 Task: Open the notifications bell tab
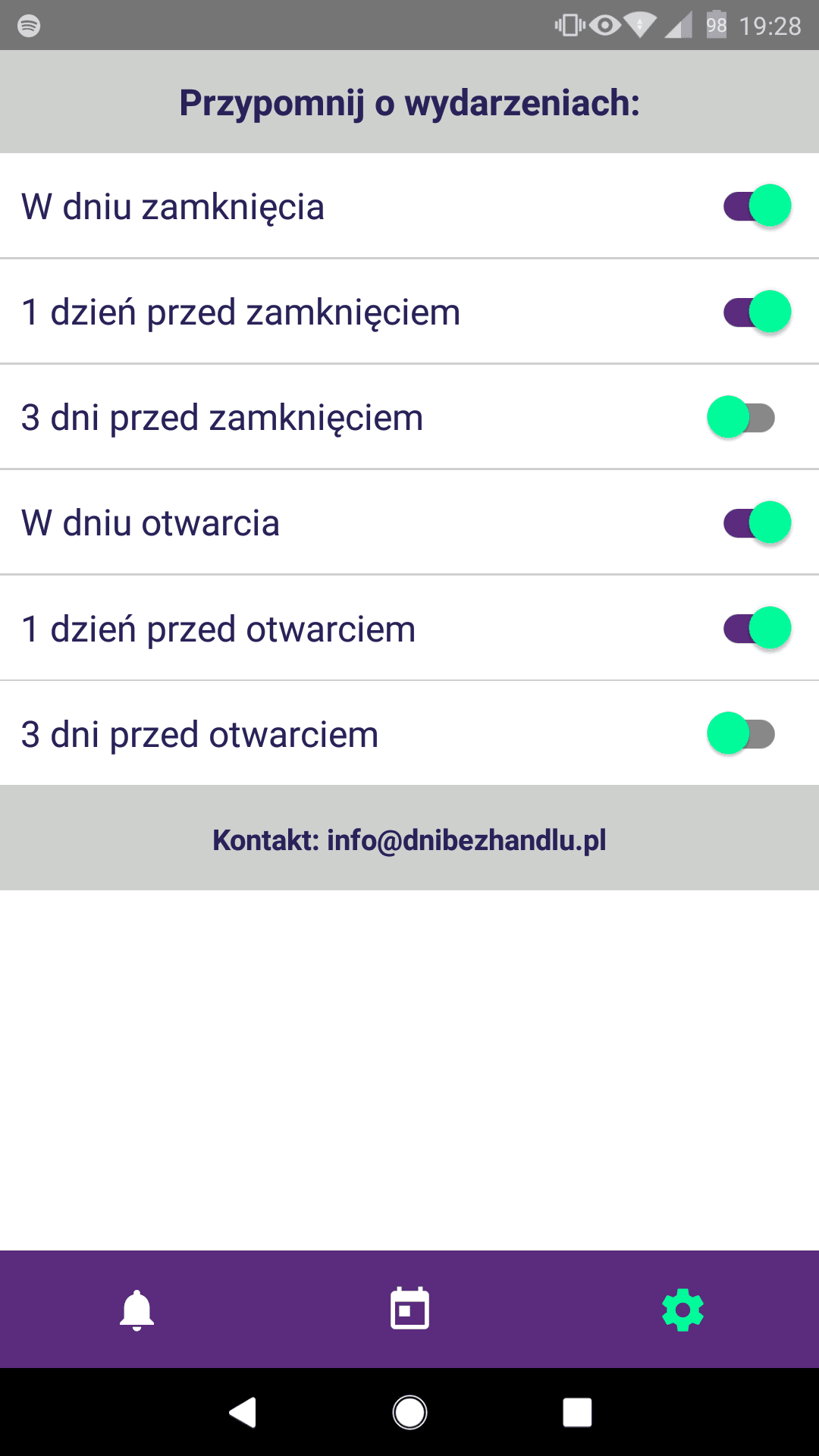(136, 1310)
